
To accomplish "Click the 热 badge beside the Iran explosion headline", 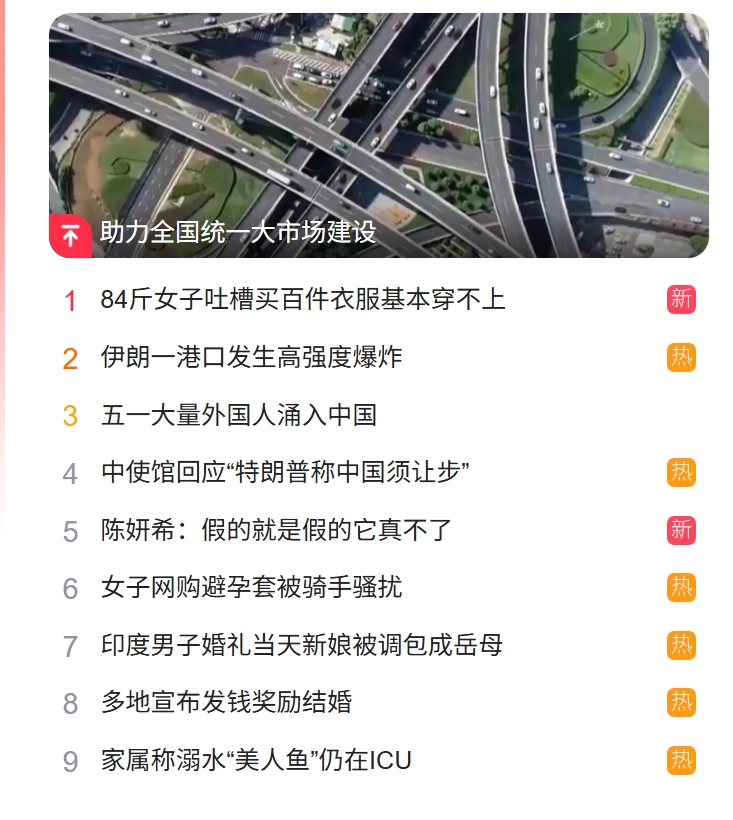I will tap(682, 356).
